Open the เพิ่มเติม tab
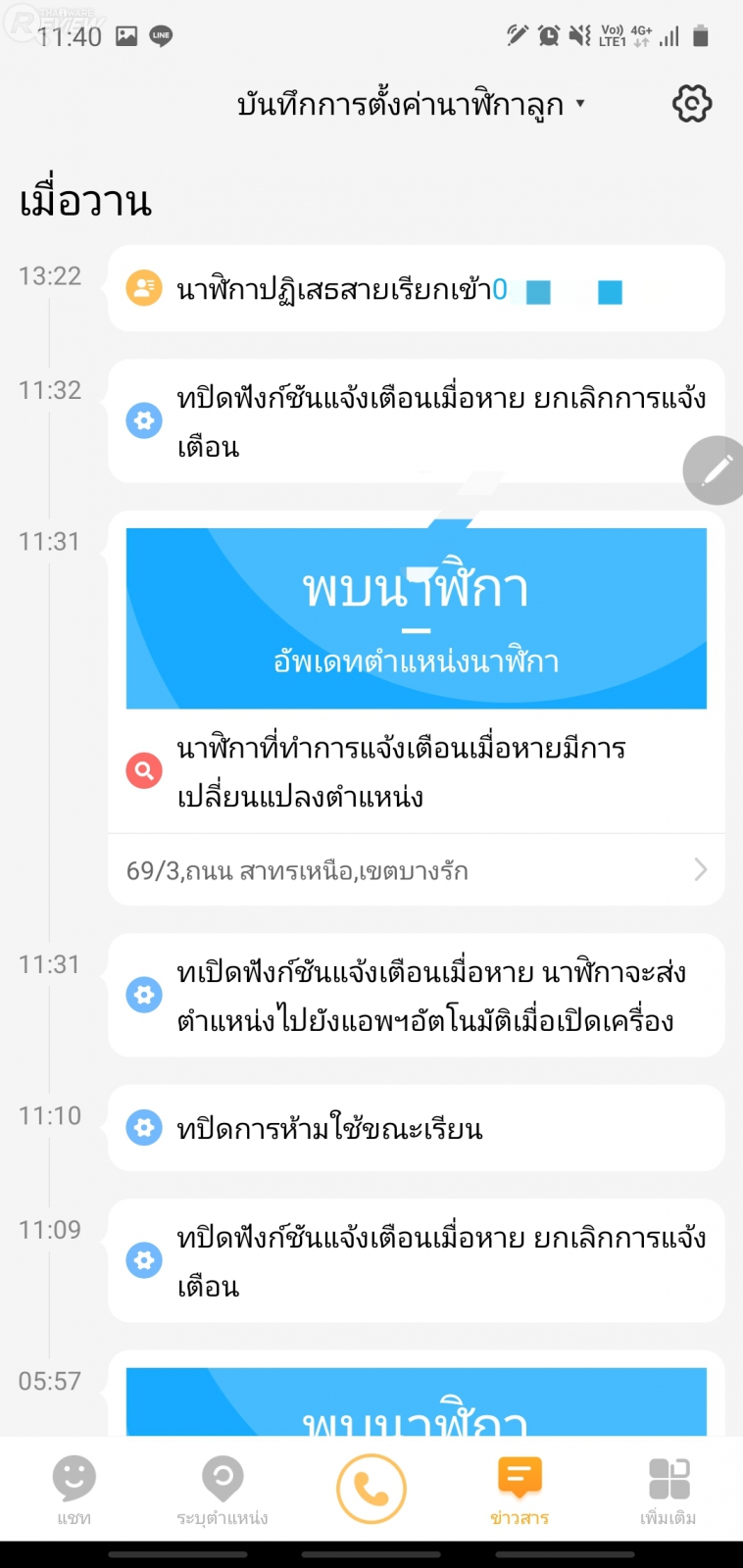The height and width of the screenshot is (1568, 743). point(669,1490)
